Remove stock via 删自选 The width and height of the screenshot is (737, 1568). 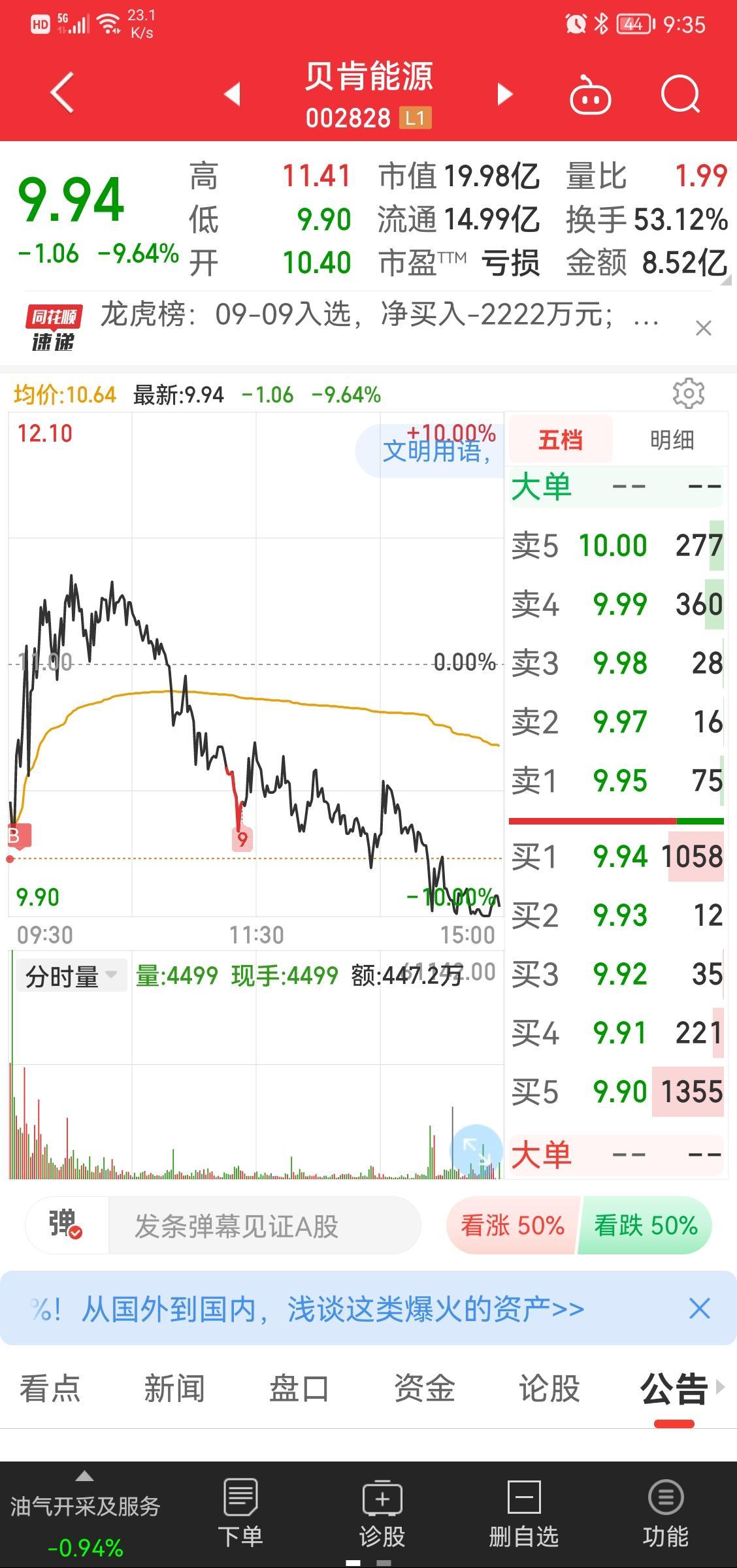click(524, 1513)
